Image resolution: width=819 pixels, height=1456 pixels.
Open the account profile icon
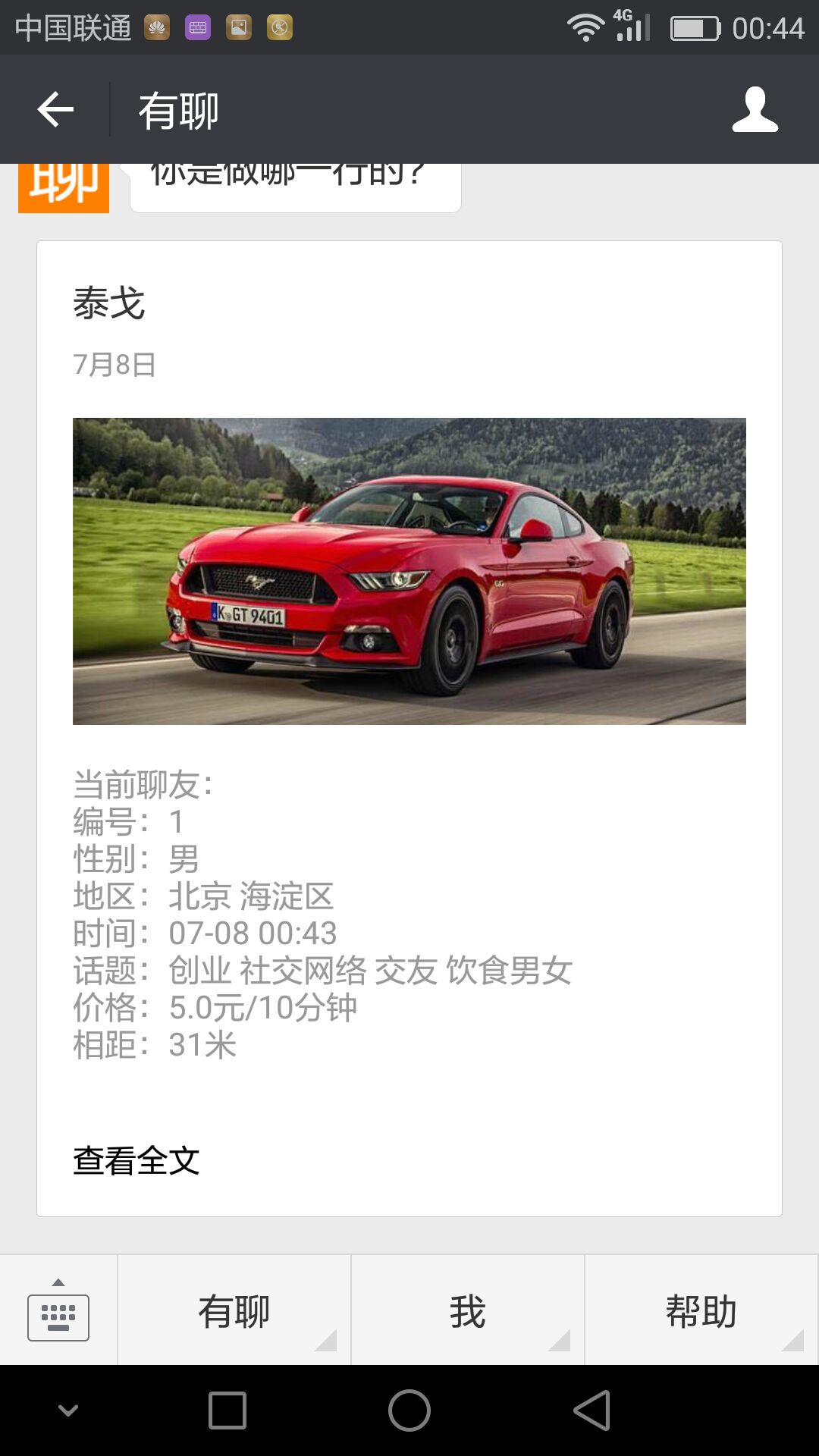(x=755, y=110)
